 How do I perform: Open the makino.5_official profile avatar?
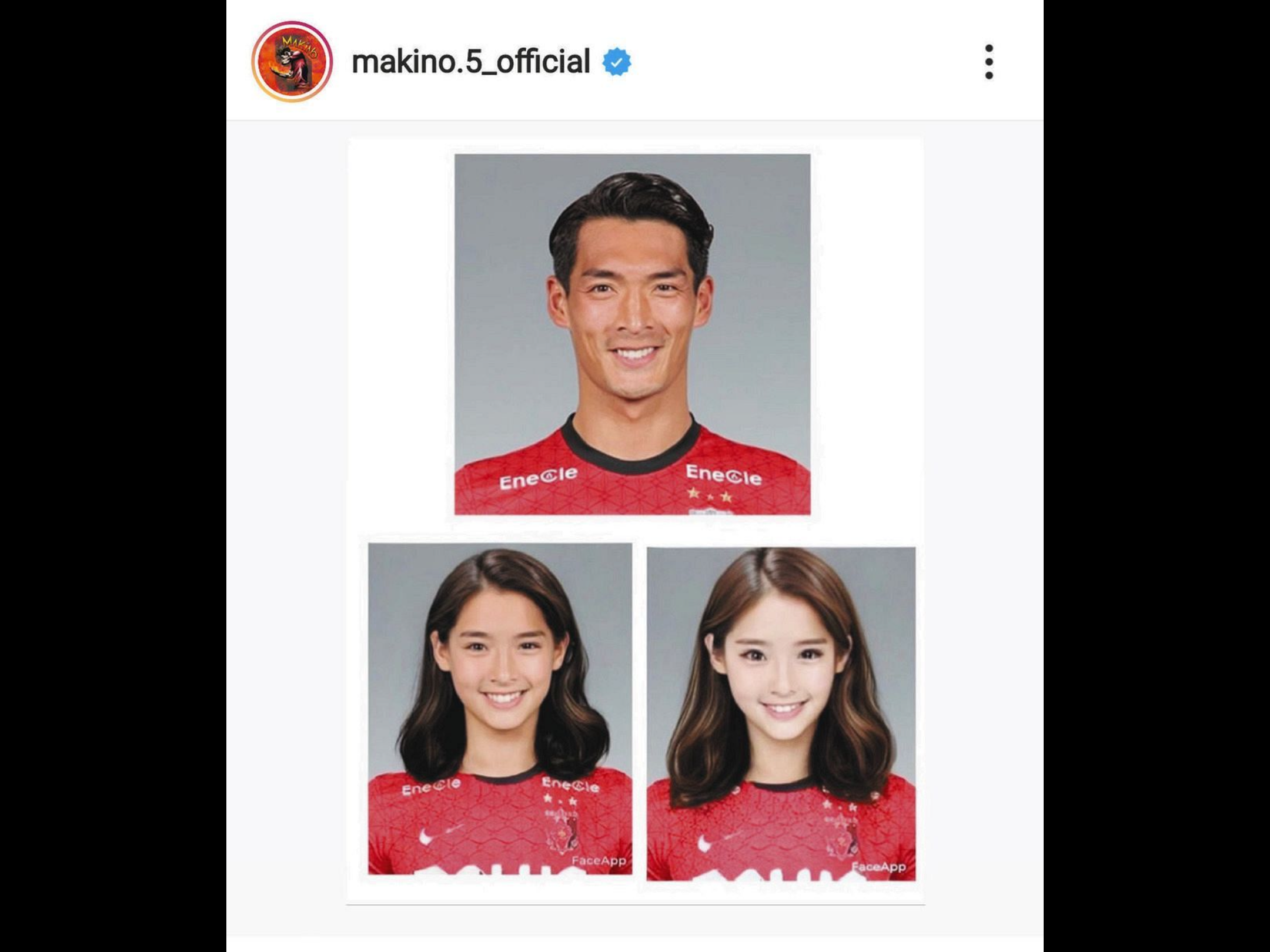pos(292,62)
